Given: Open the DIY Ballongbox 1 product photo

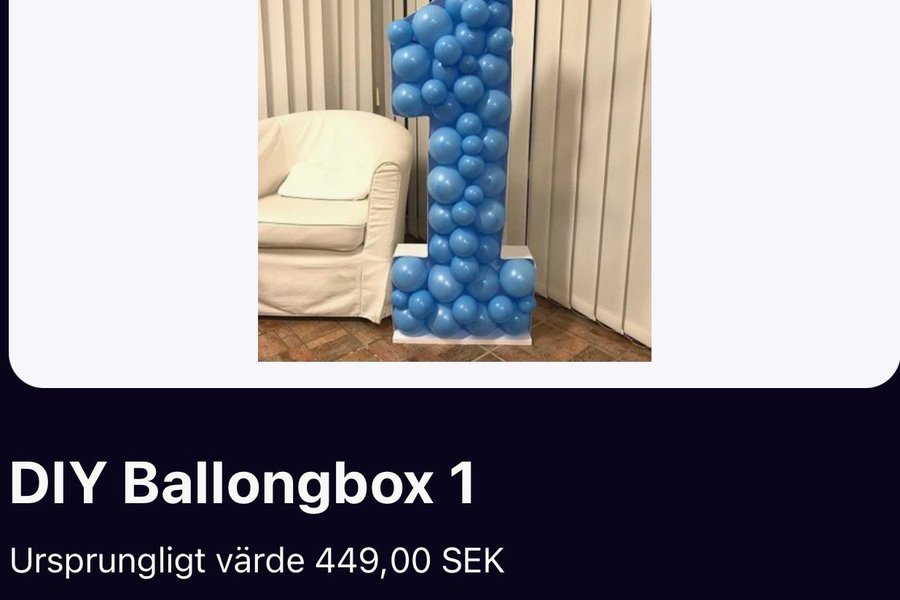Looking at the screenshot, I should [454, 180].
